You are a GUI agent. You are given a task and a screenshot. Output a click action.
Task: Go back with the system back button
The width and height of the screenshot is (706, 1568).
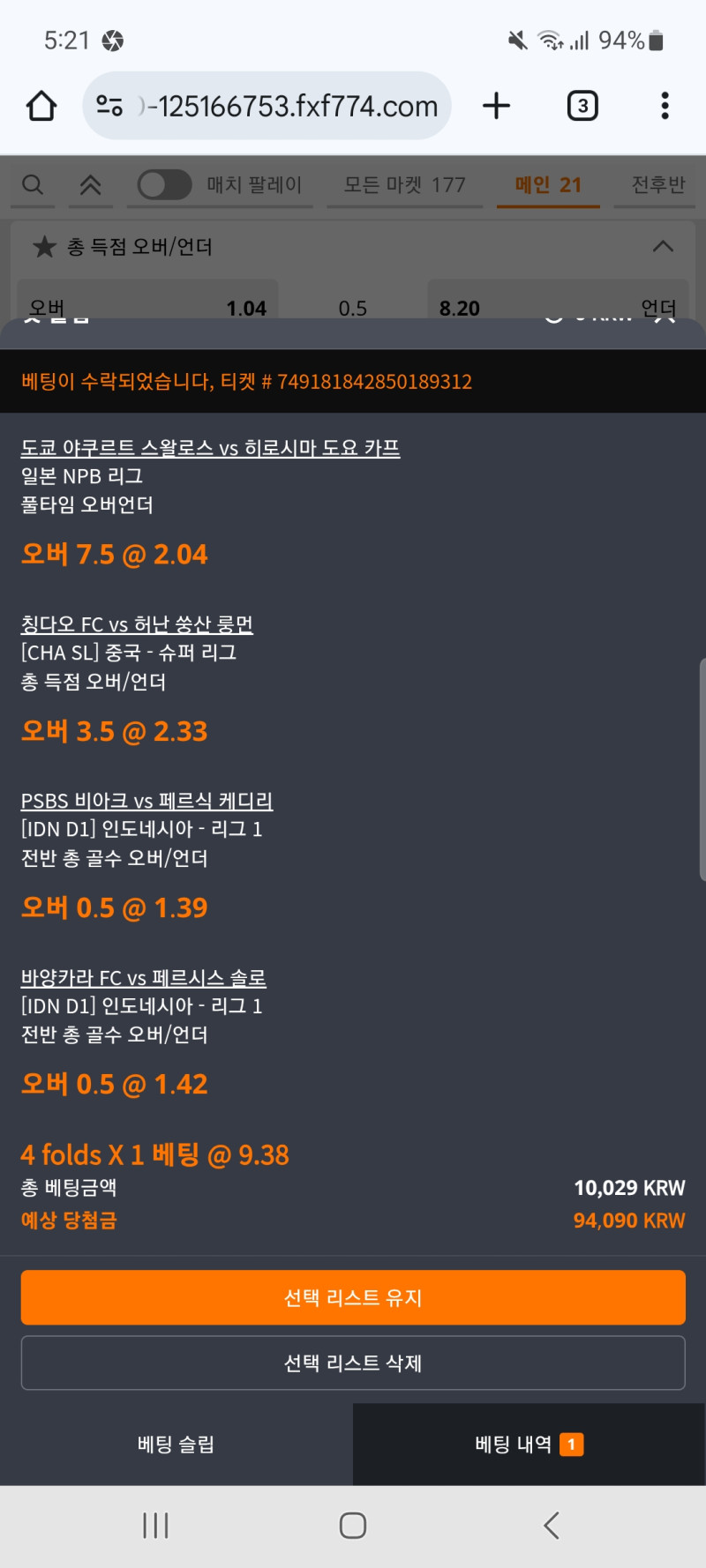(x=552, y=1526)
